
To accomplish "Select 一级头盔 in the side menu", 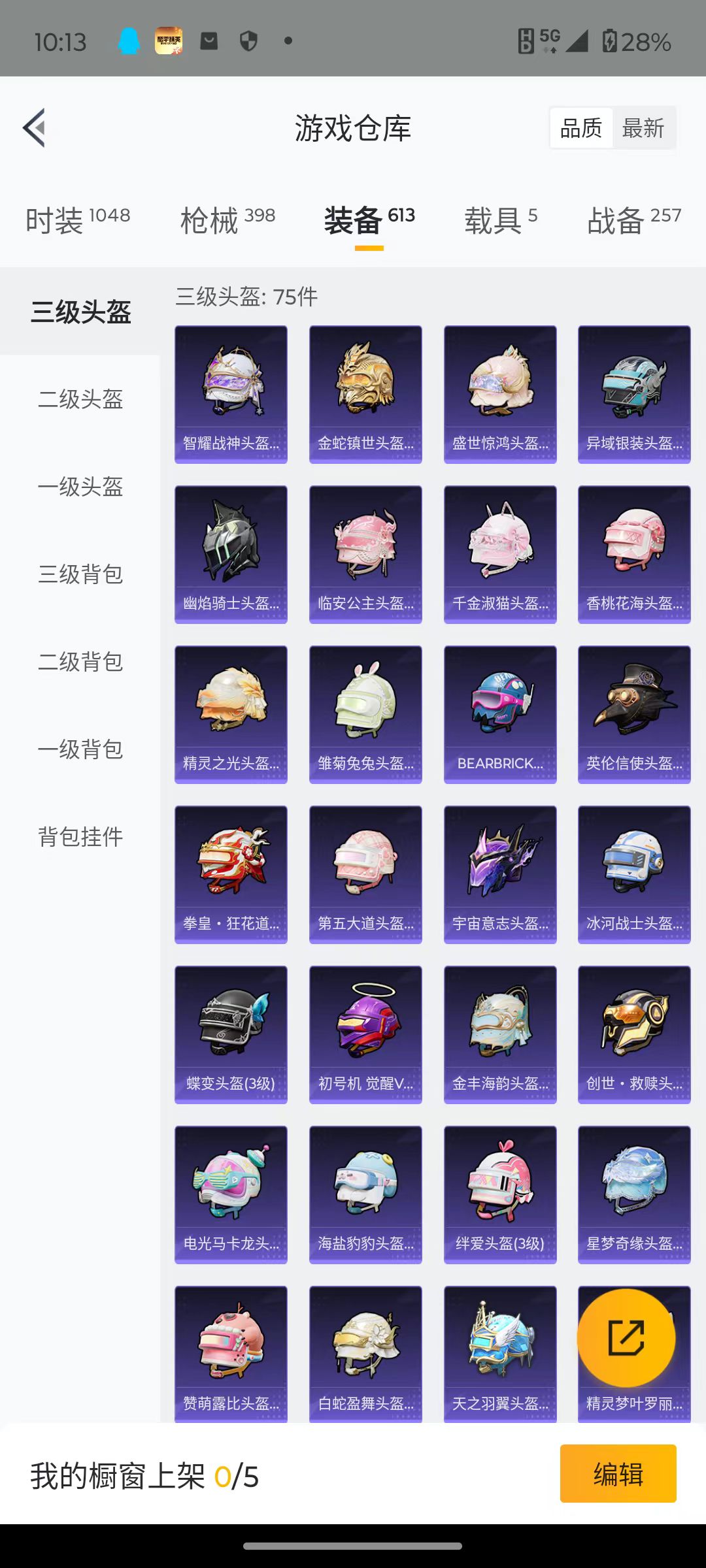I will click(80, 486).
